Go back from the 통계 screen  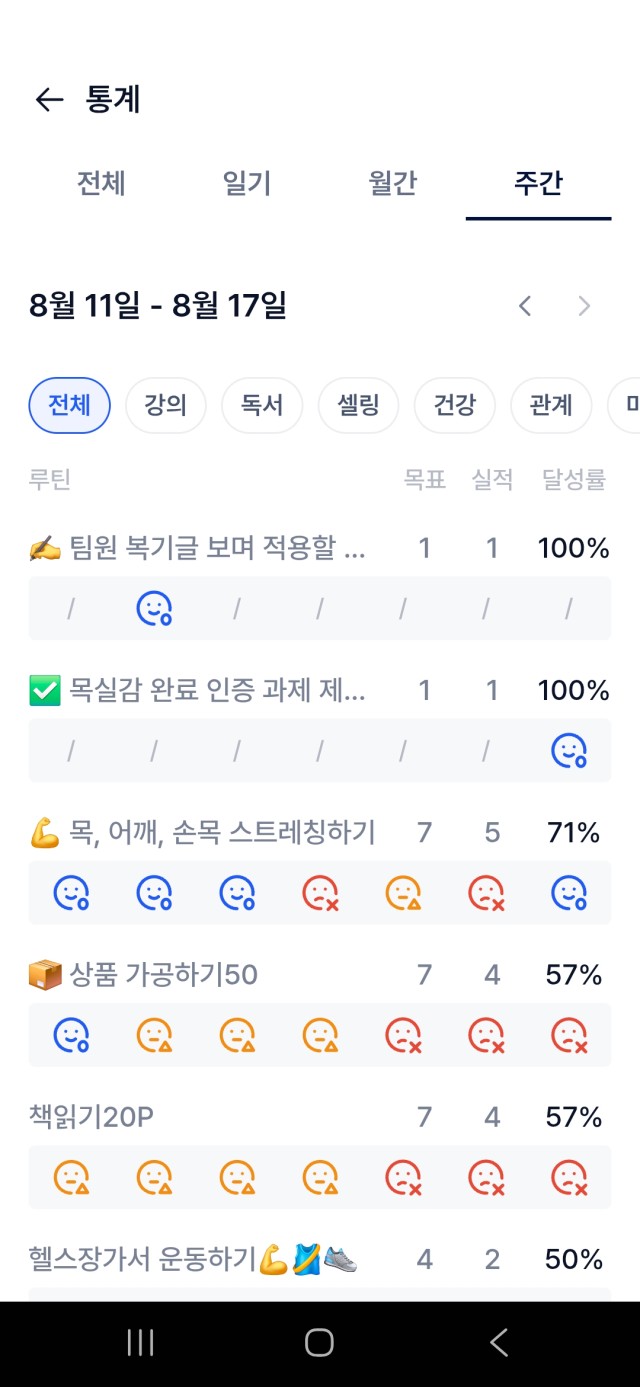click(x=49, y=100)
